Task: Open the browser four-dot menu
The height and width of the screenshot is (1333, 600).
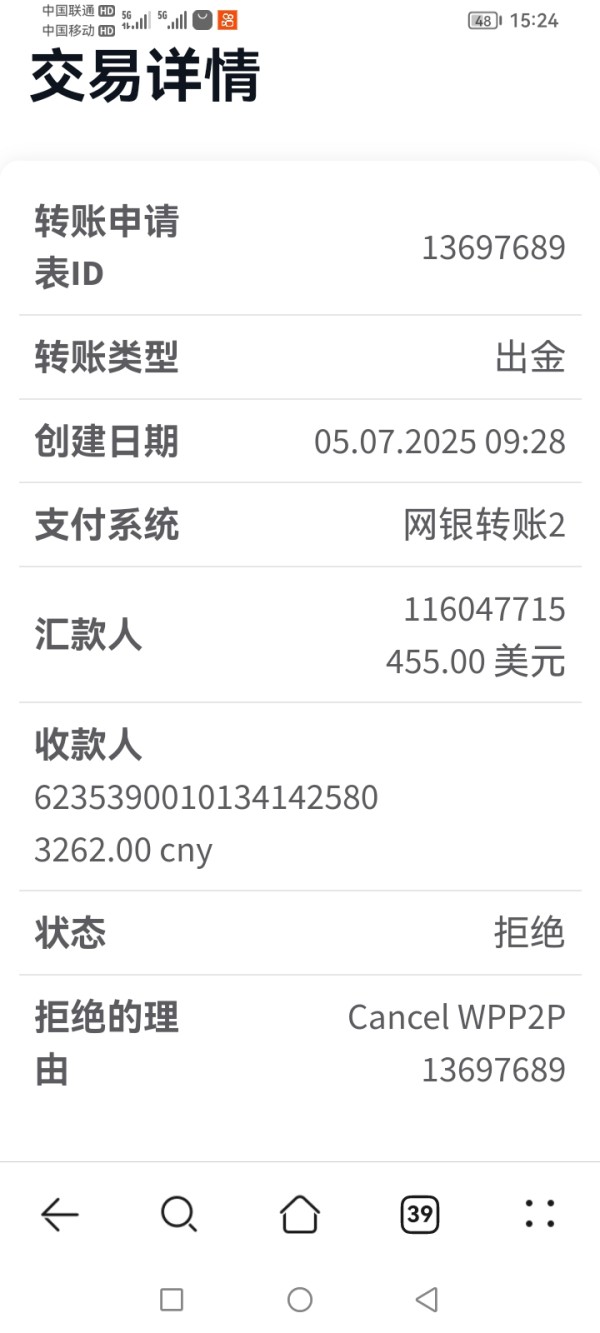Action: tap(540, 1214)
